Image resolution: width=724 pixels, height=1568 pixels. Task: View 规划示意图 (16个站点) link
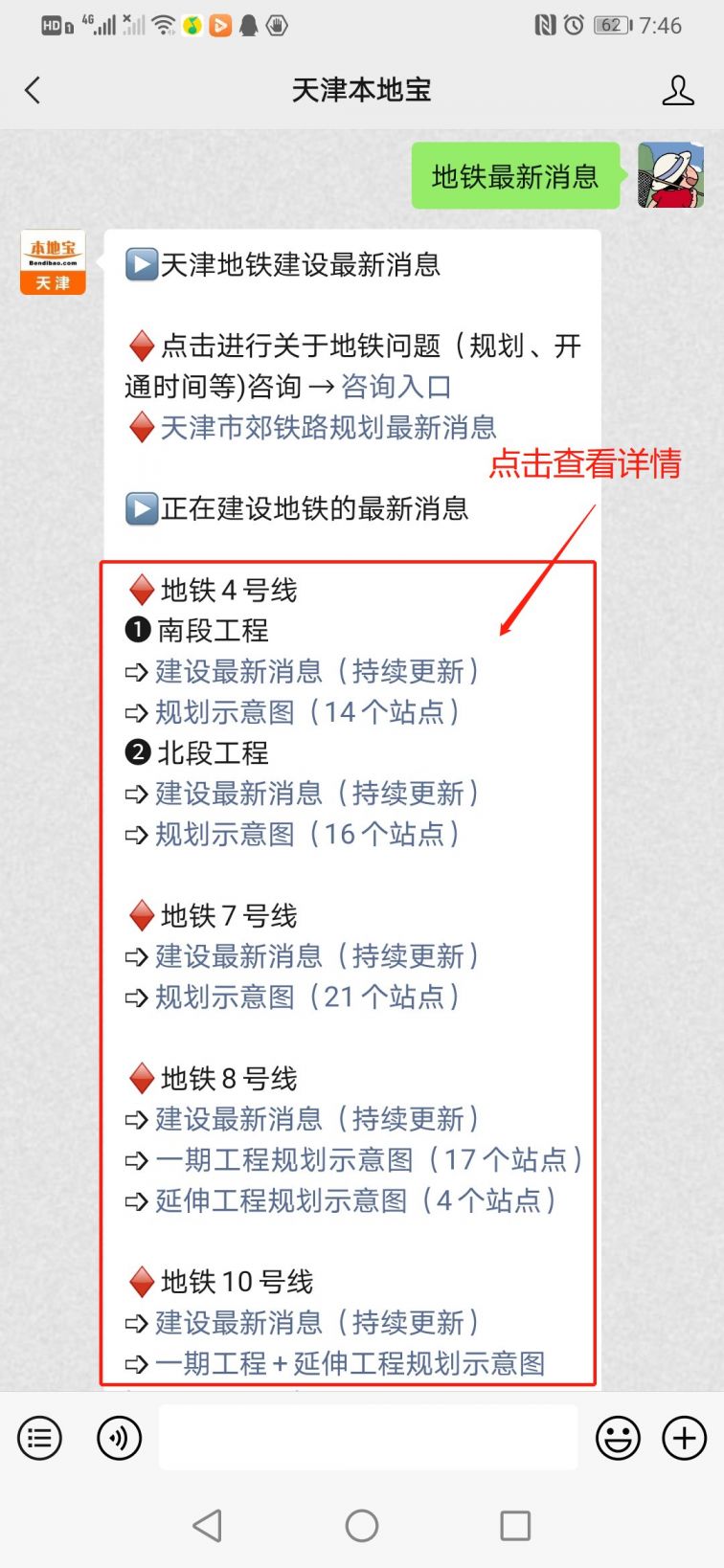(x=306, y=834)
